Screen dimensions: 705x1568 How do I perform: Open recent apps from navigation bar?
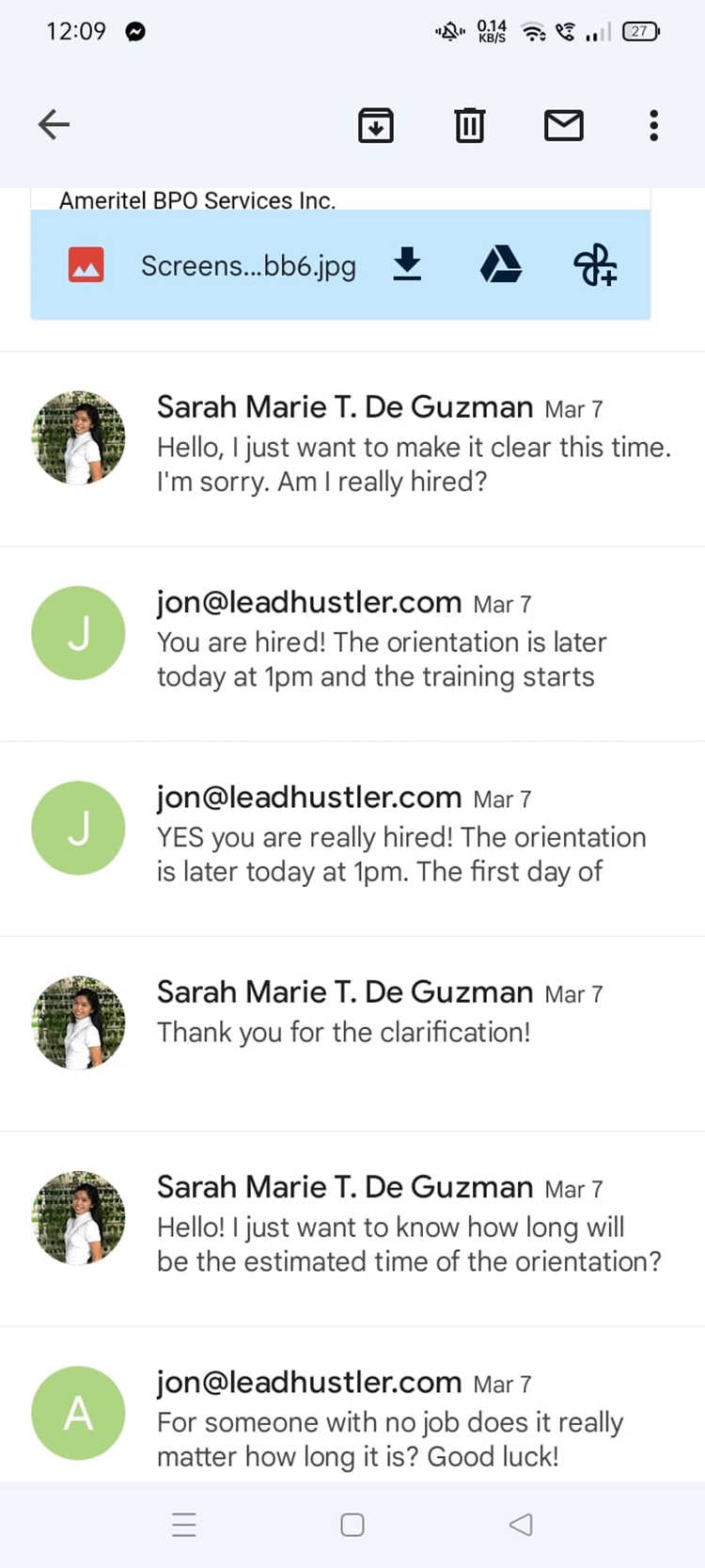tap(184, 1525)
